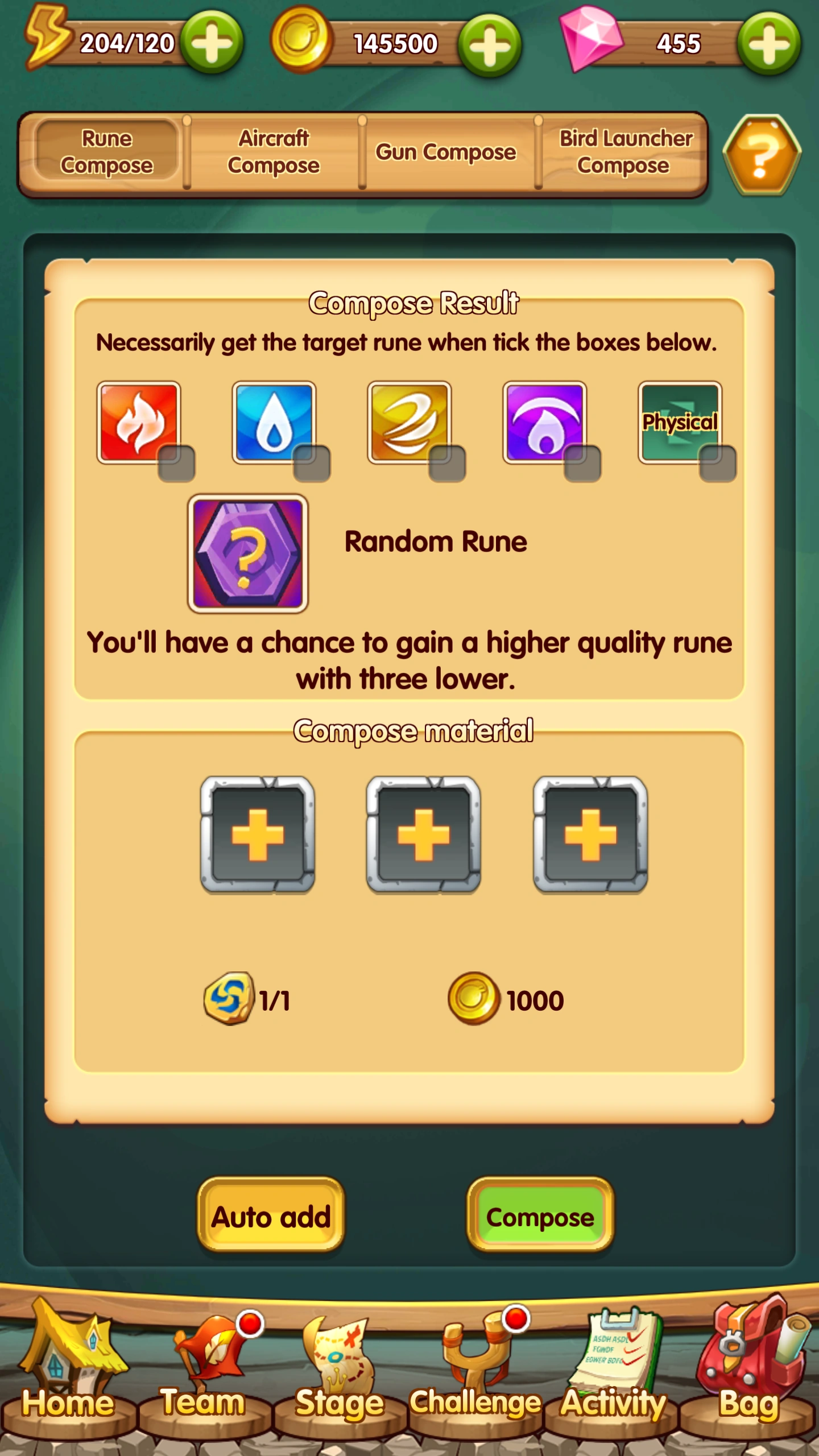Open the Bag inventory
Image resolution: width=819 pixels, height=1456 pixels.
pos(750,1371)
